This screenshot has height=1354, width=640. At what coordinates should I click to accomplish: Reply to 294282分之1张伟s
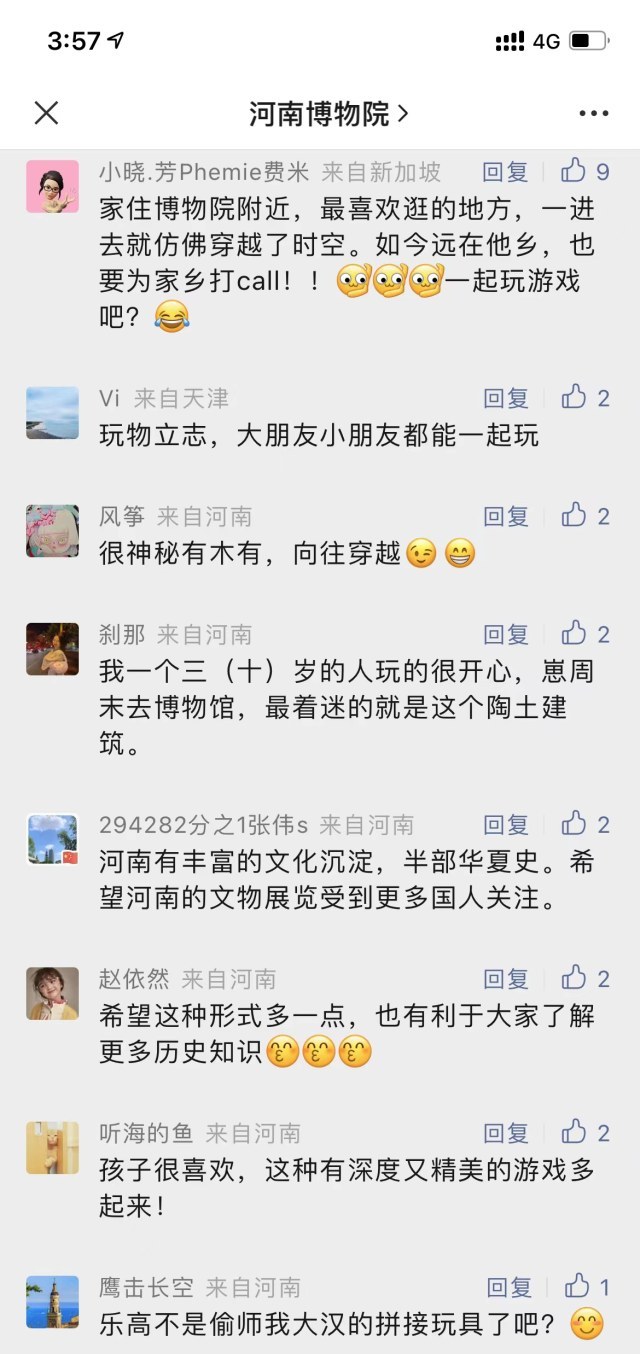506,825
